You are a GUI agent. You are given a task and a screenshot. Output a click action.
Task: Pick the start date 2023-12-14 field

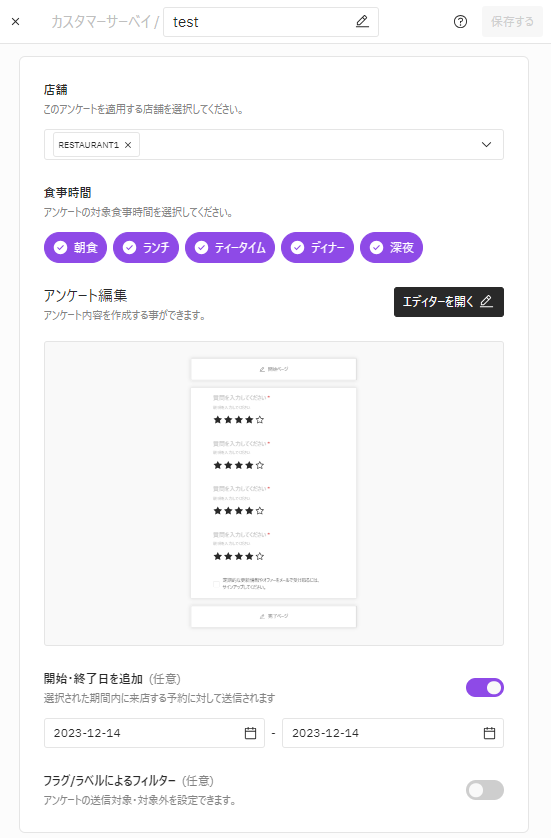coord(154,733)
